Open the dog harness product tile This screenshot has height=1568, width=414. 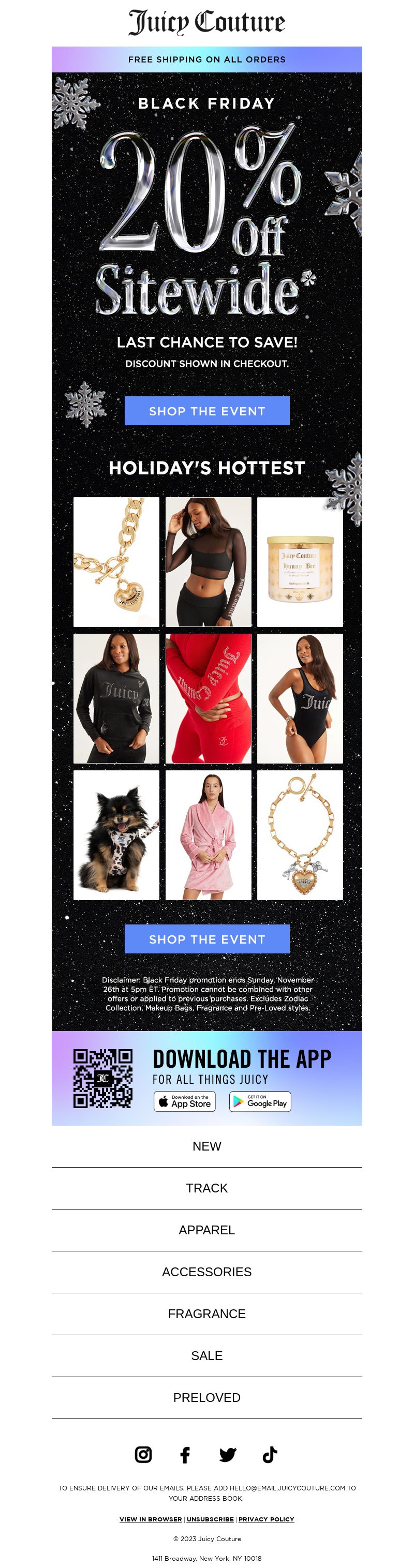pos(116,834)
